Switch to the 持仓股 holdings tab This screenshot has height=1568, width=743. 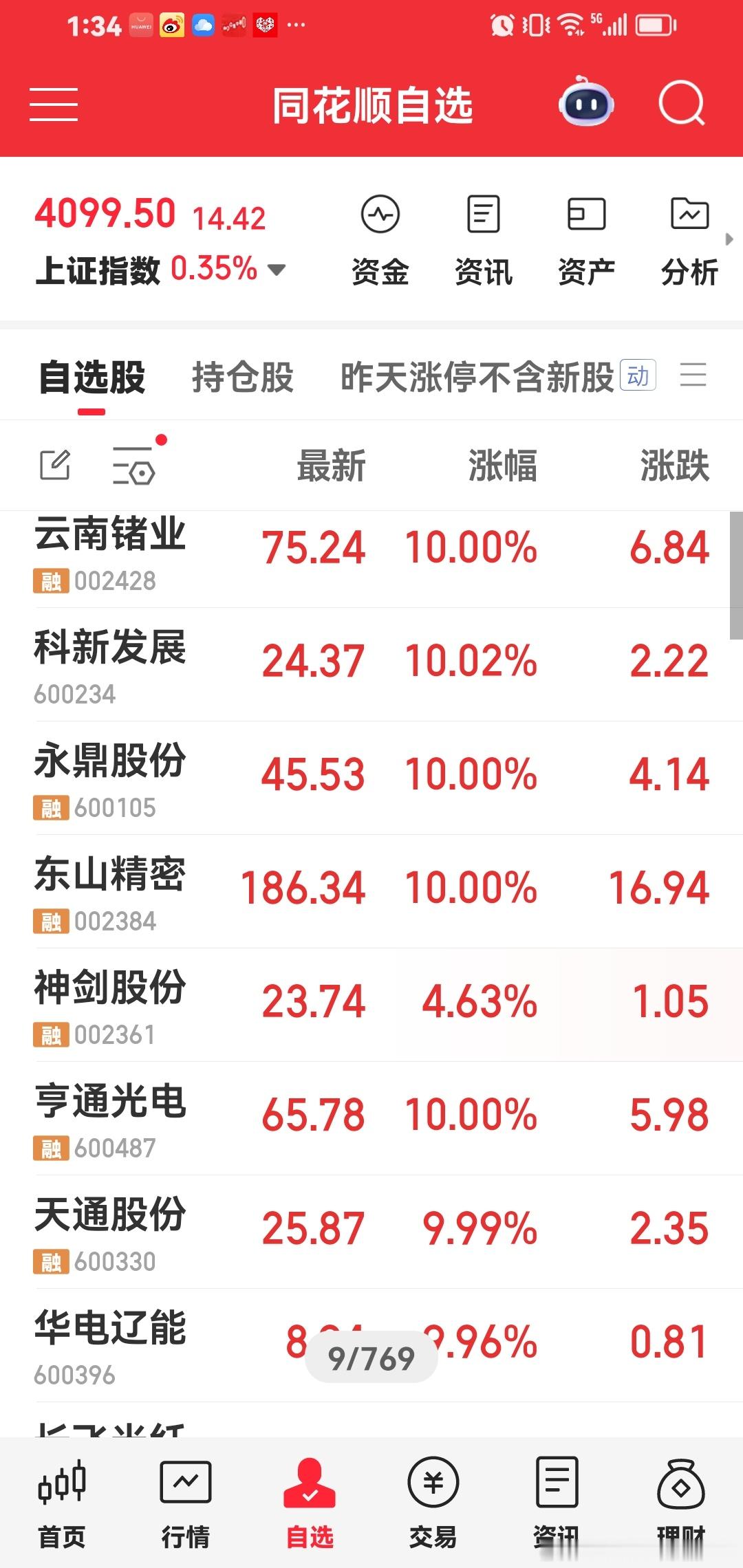click(x=244, y=377)
